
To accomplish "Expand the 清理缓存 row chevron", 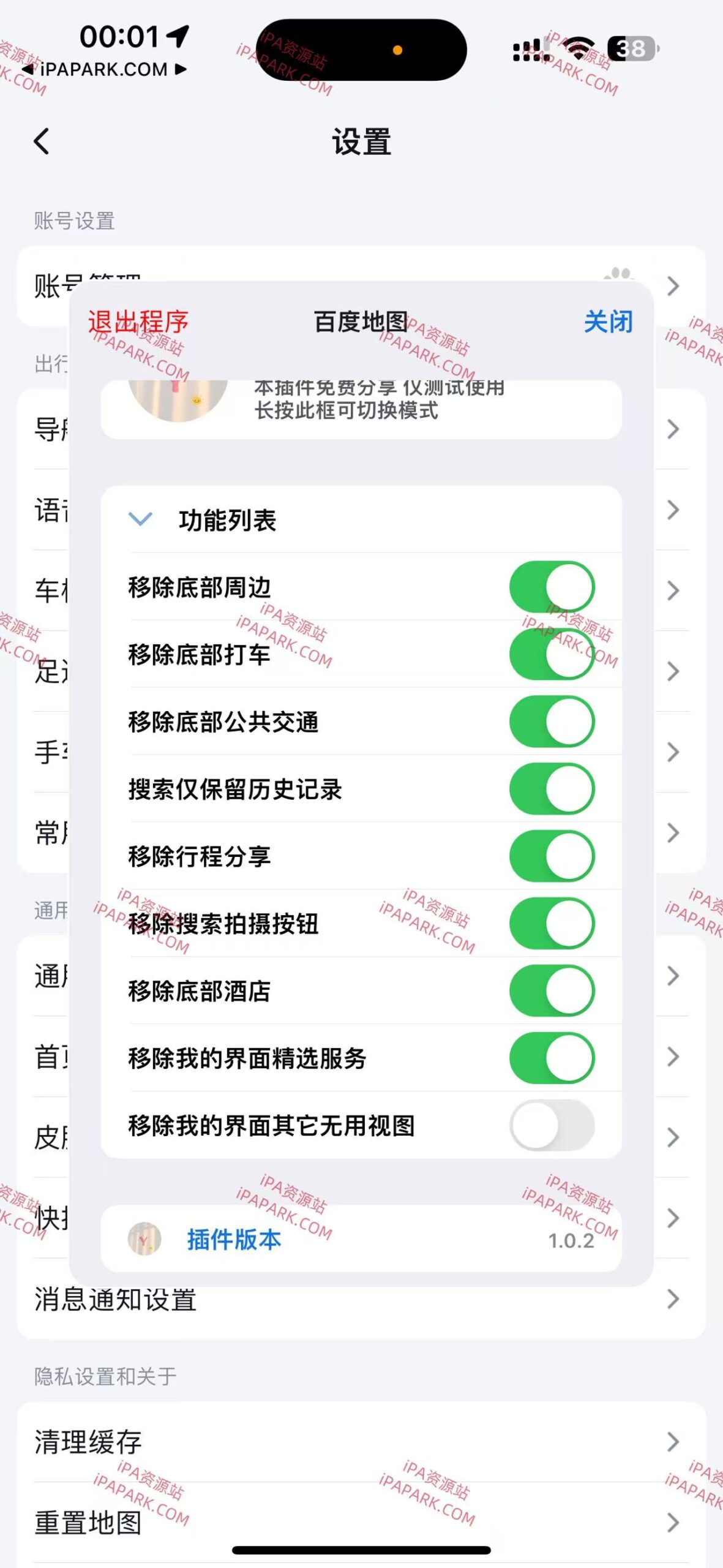I will 674,1440.
